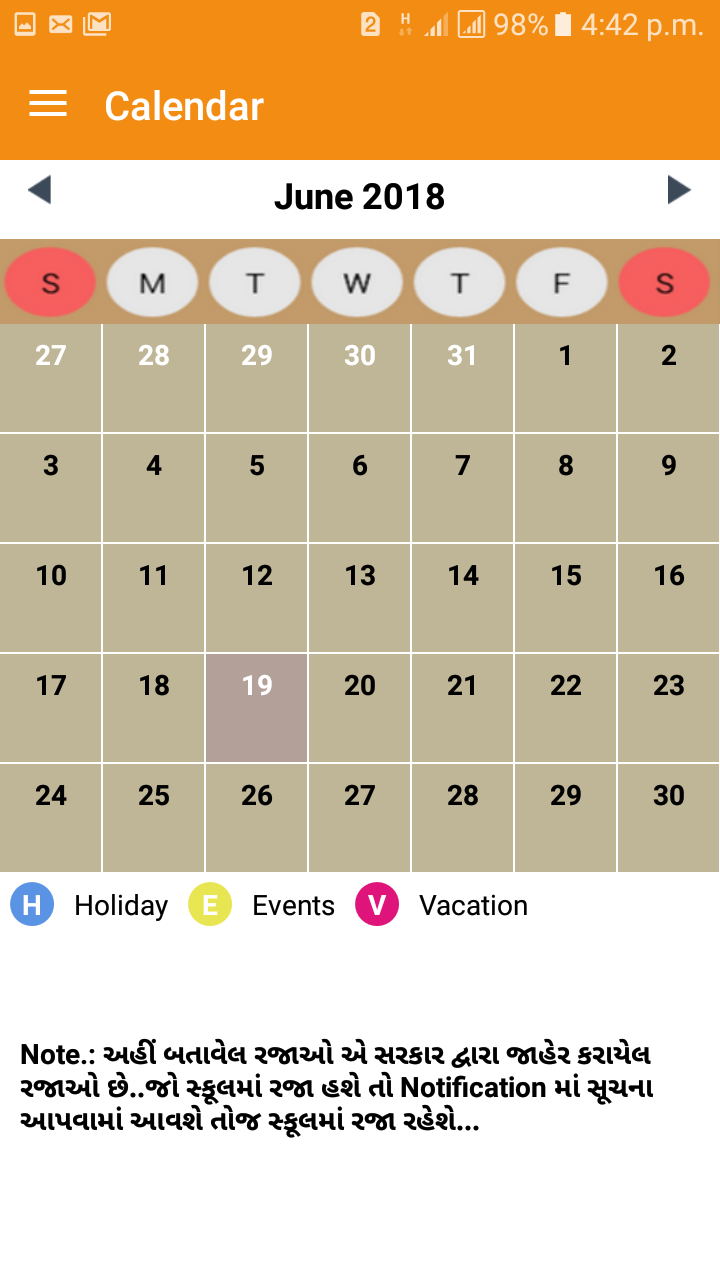
Task: Open the hamburger navigation menu
Action: pos(48,104)
